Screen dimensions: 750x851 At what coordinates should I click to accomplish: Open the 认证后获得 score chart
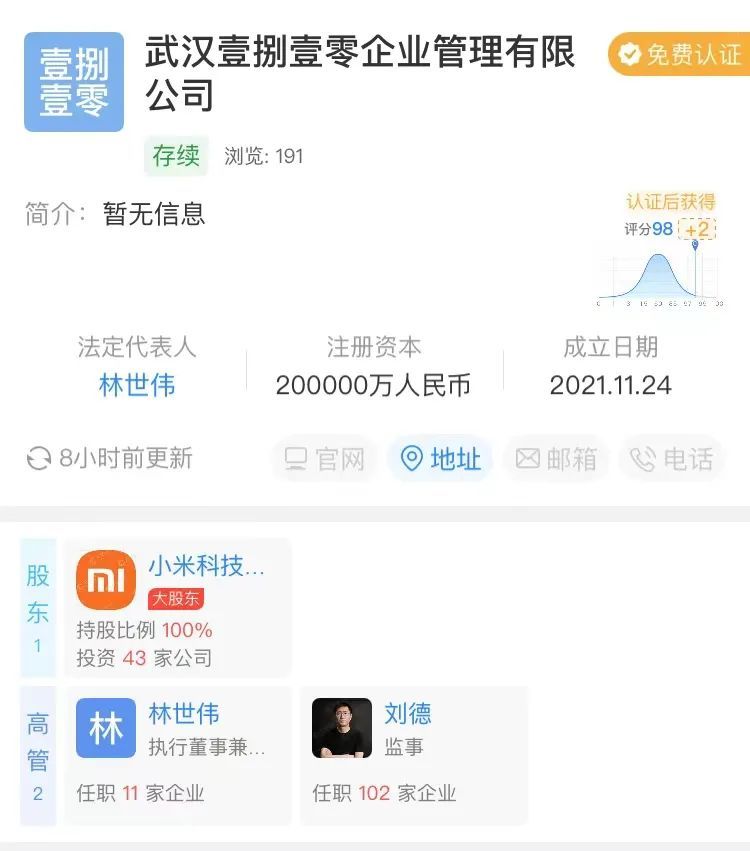(x=661, y=250)
